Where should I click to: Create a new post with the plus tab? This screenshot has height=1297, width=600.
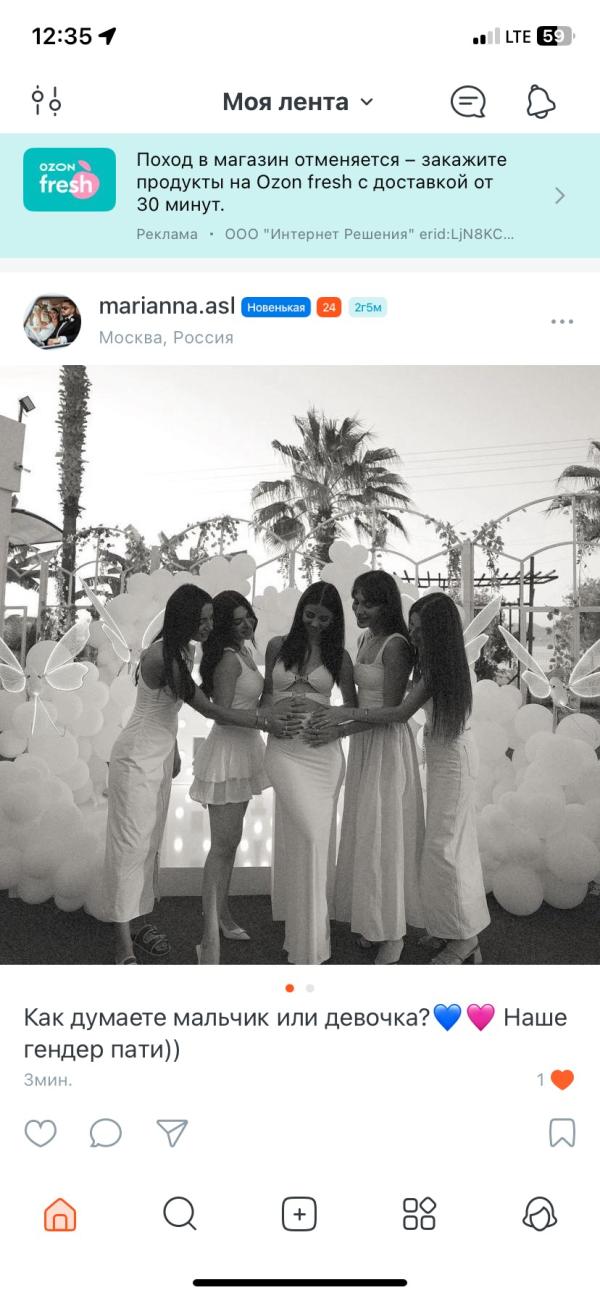click(299, 1214)
